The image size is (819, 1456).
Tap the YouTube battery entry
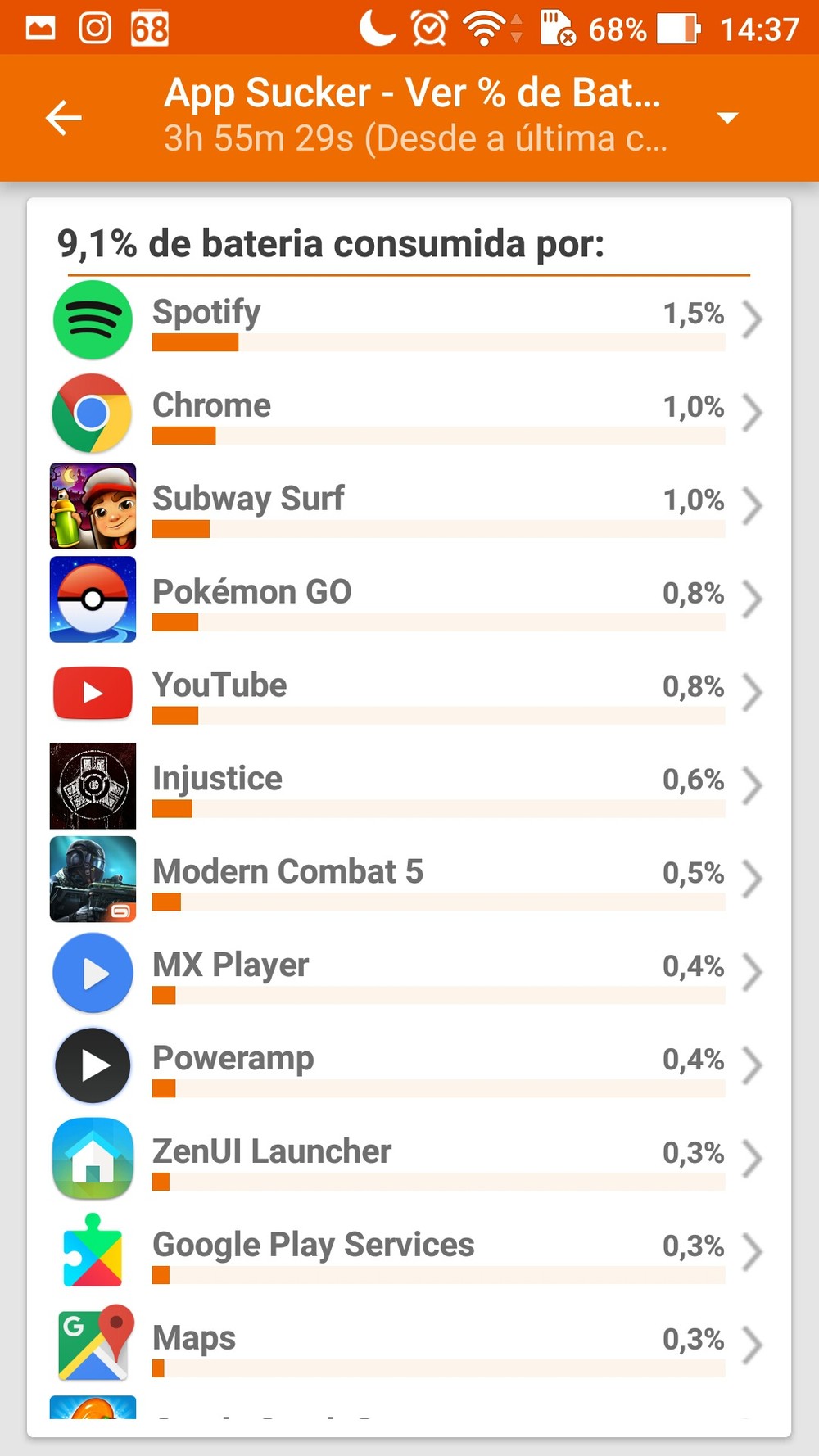(409, 693)
